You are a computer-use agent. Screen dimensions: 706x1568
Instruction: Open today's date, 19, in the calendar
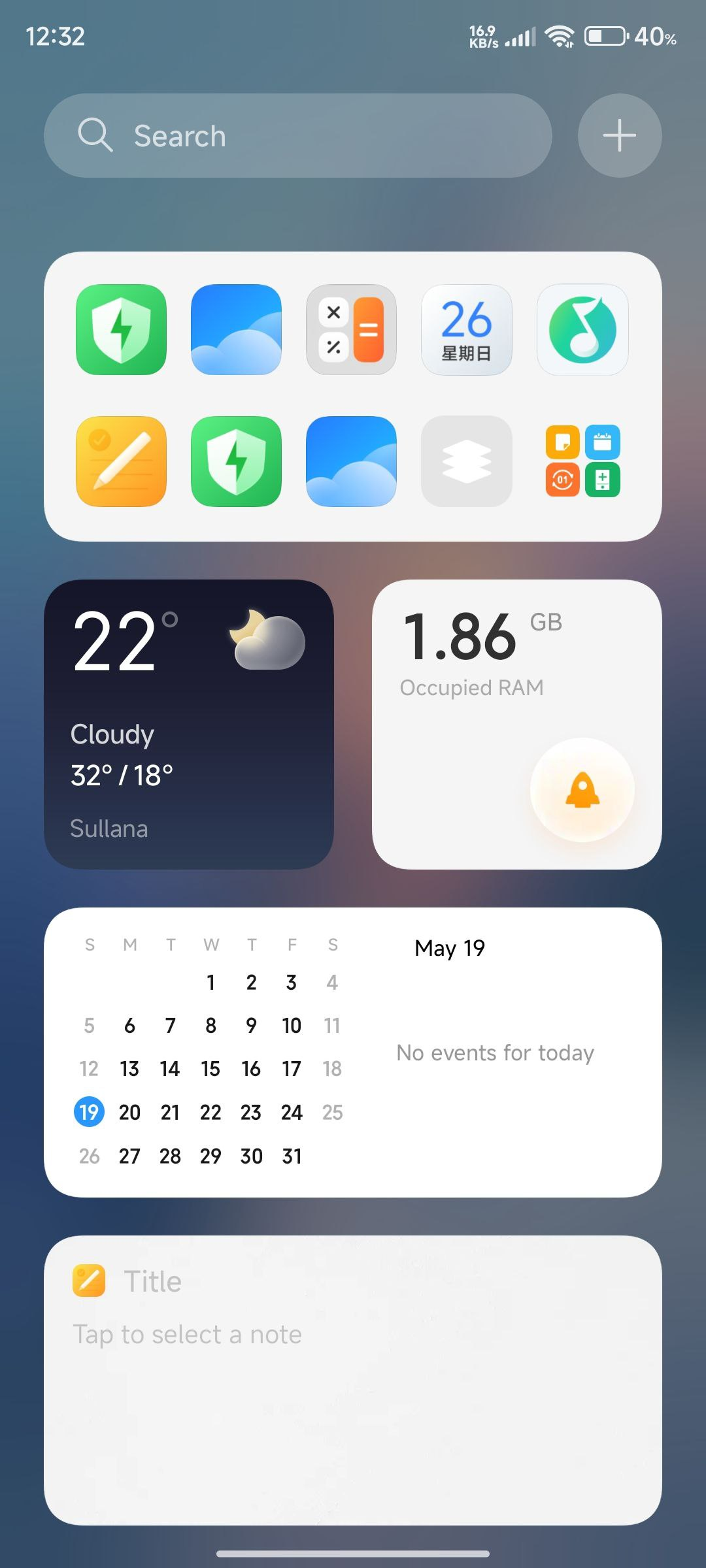click(89, 1112)
